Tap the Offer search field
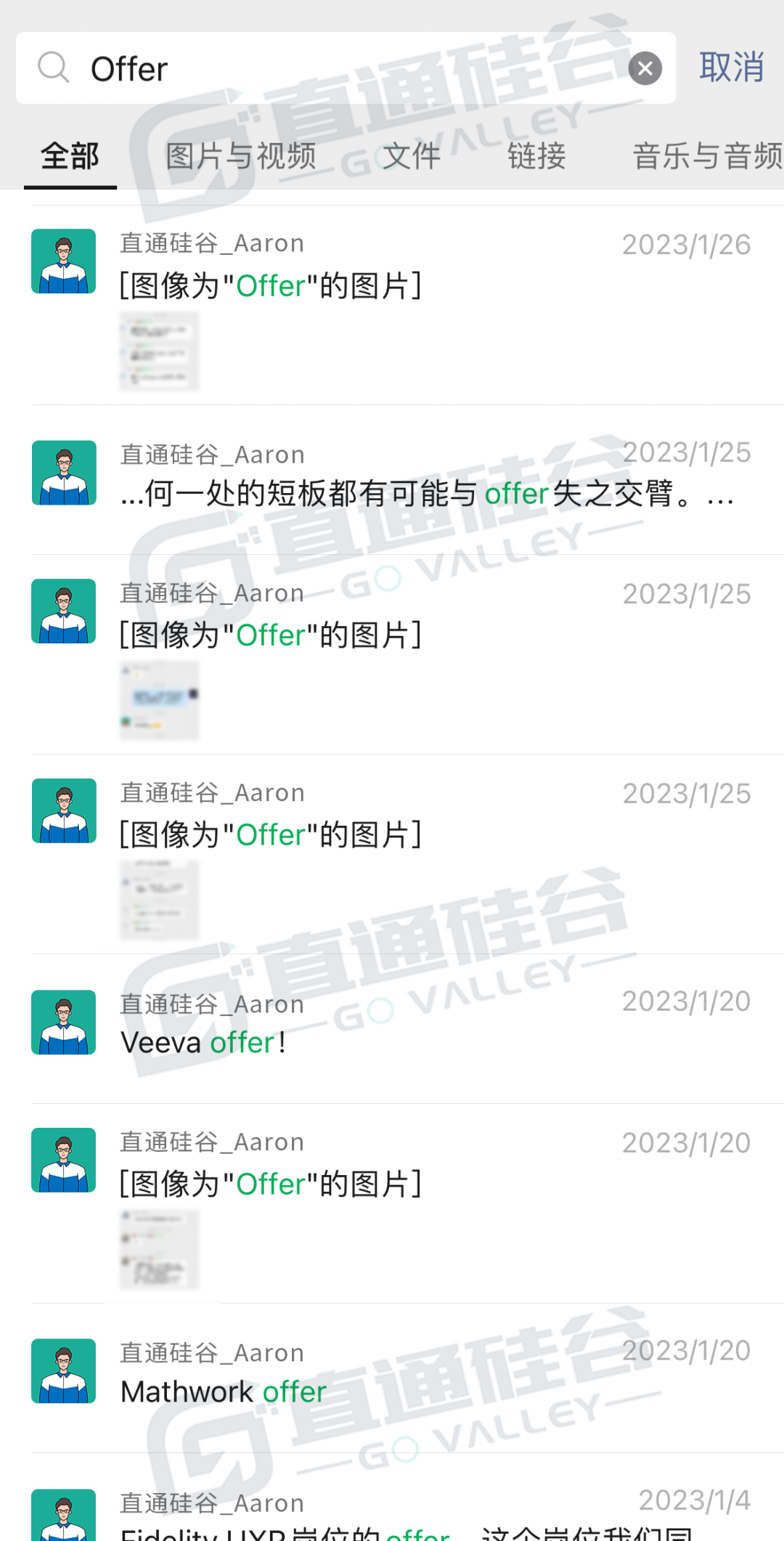Viewport: 784px width, 1541px height. (346, 68)
